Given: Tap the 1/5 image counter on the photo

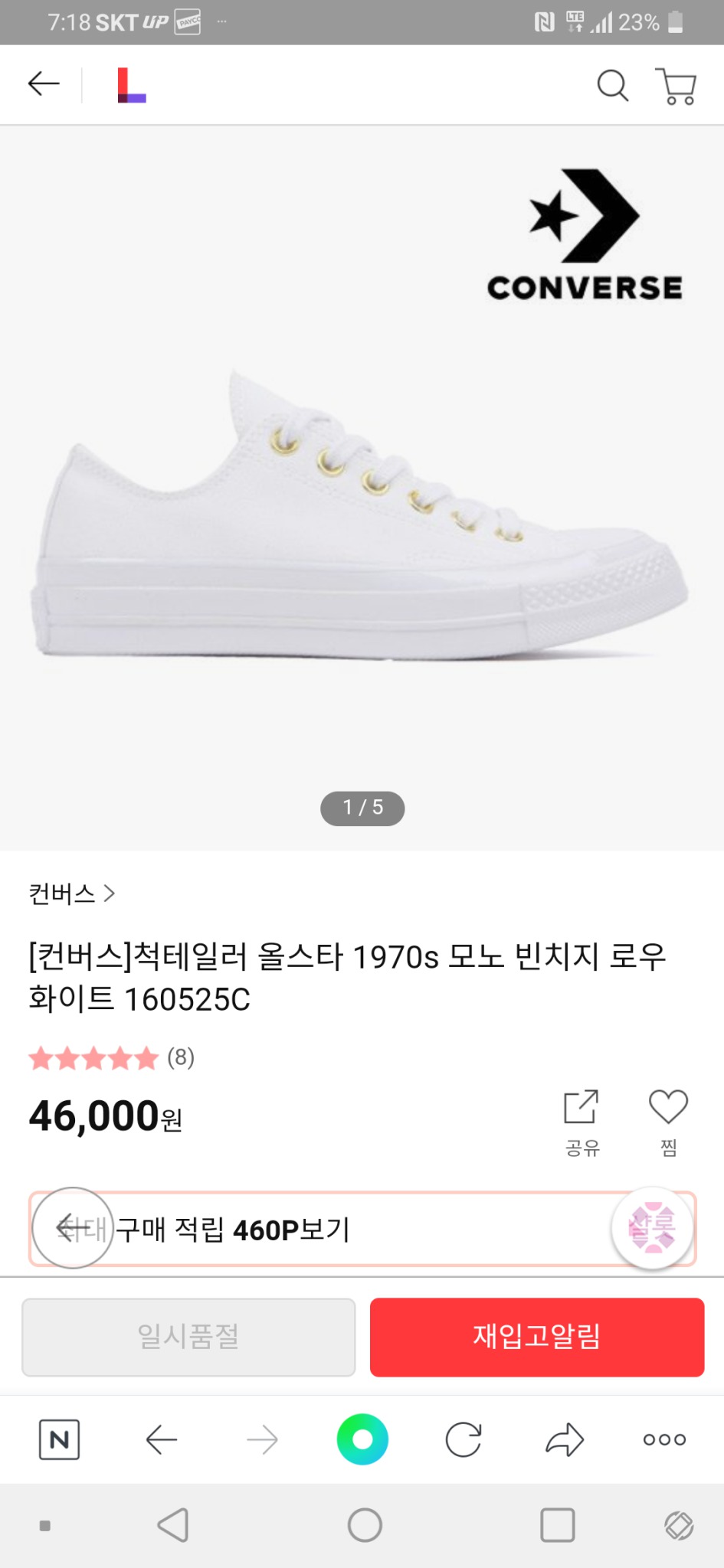Looking at the screenshot, I should [x=362, y=808].
